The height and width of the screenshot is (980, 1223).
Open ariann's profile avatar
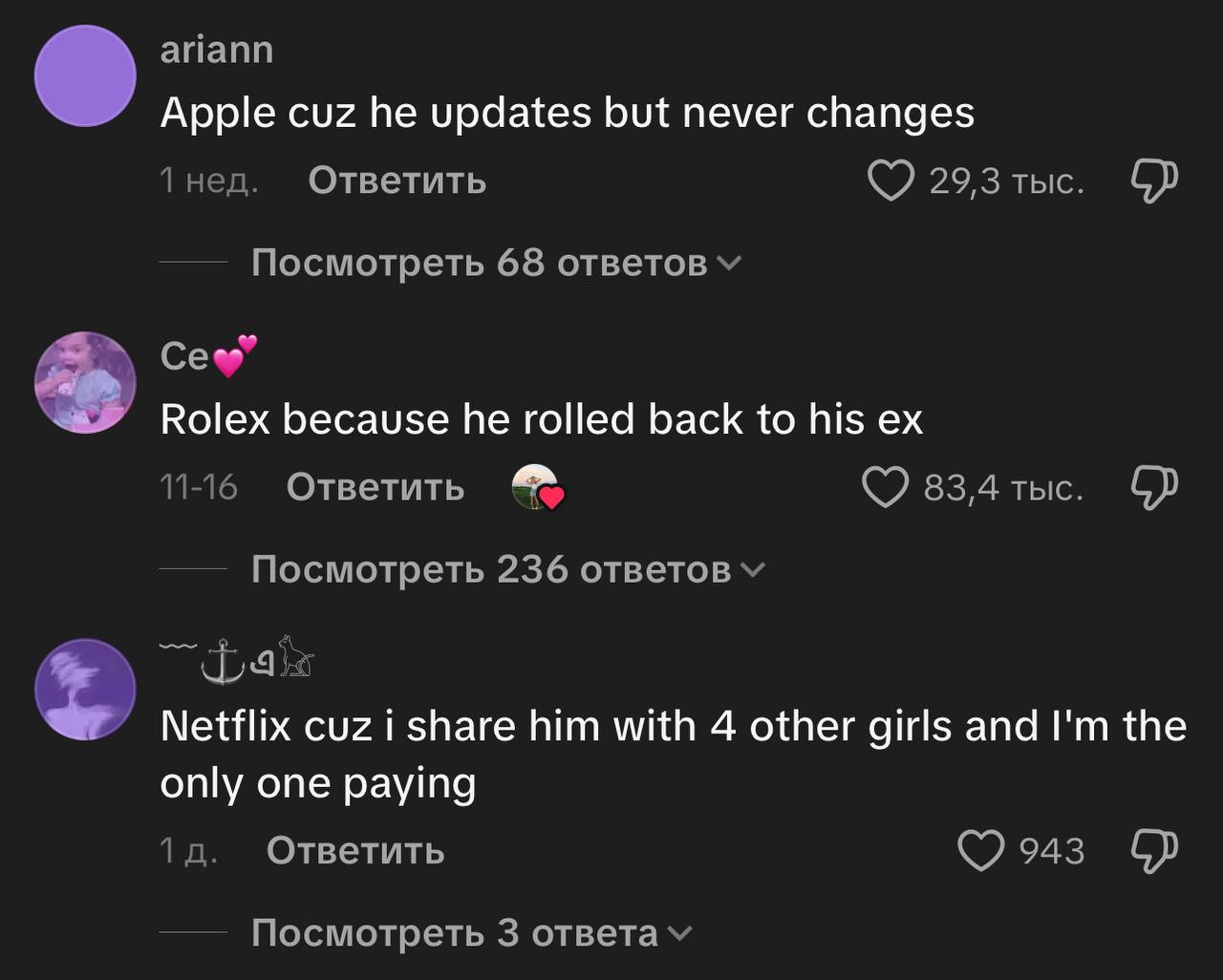[x=85, y=76]
